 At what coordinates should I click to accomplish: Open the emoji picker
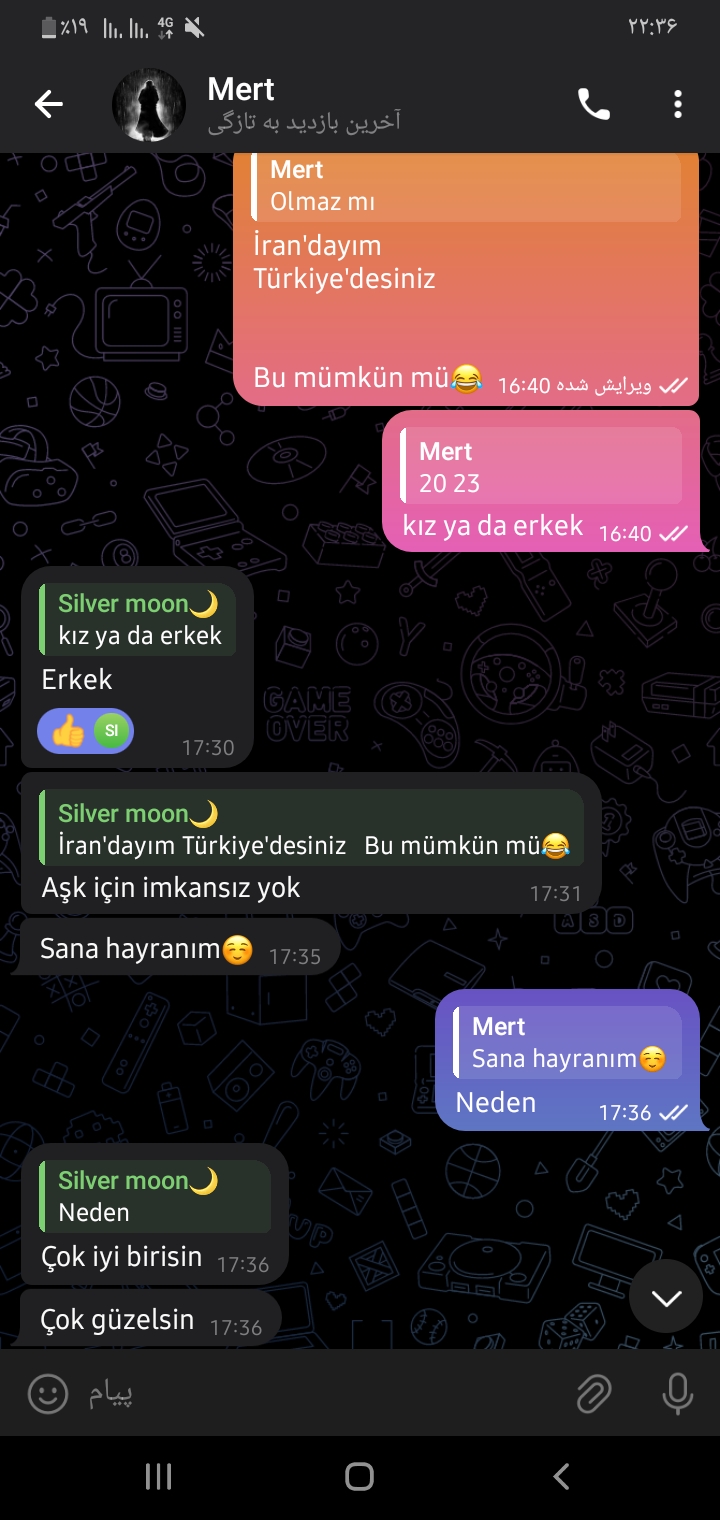tap(48, 1393)
